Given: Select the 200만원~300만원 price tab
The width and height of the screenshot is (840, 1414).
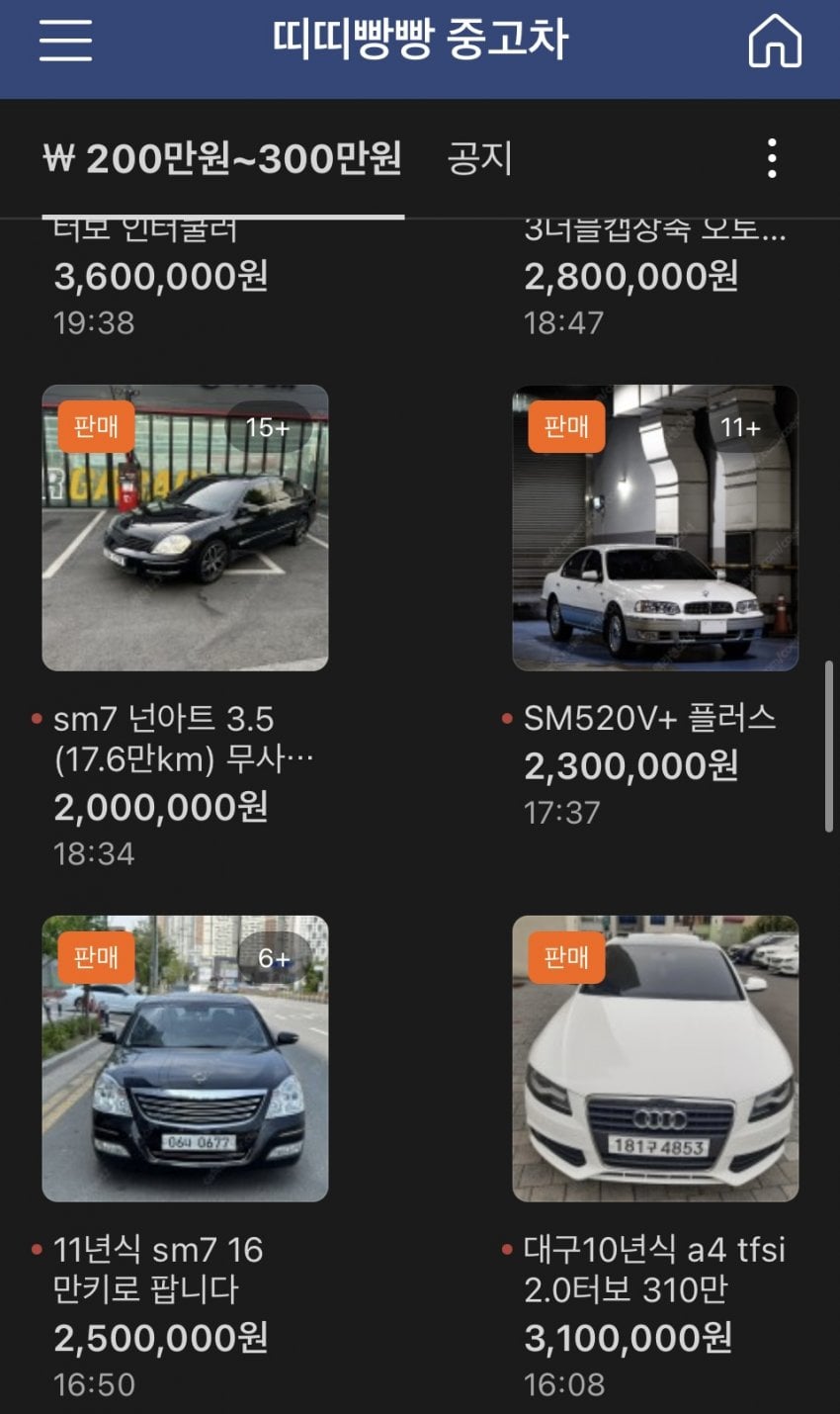Looking at the screenshot, I should click(x=223, y=158).
